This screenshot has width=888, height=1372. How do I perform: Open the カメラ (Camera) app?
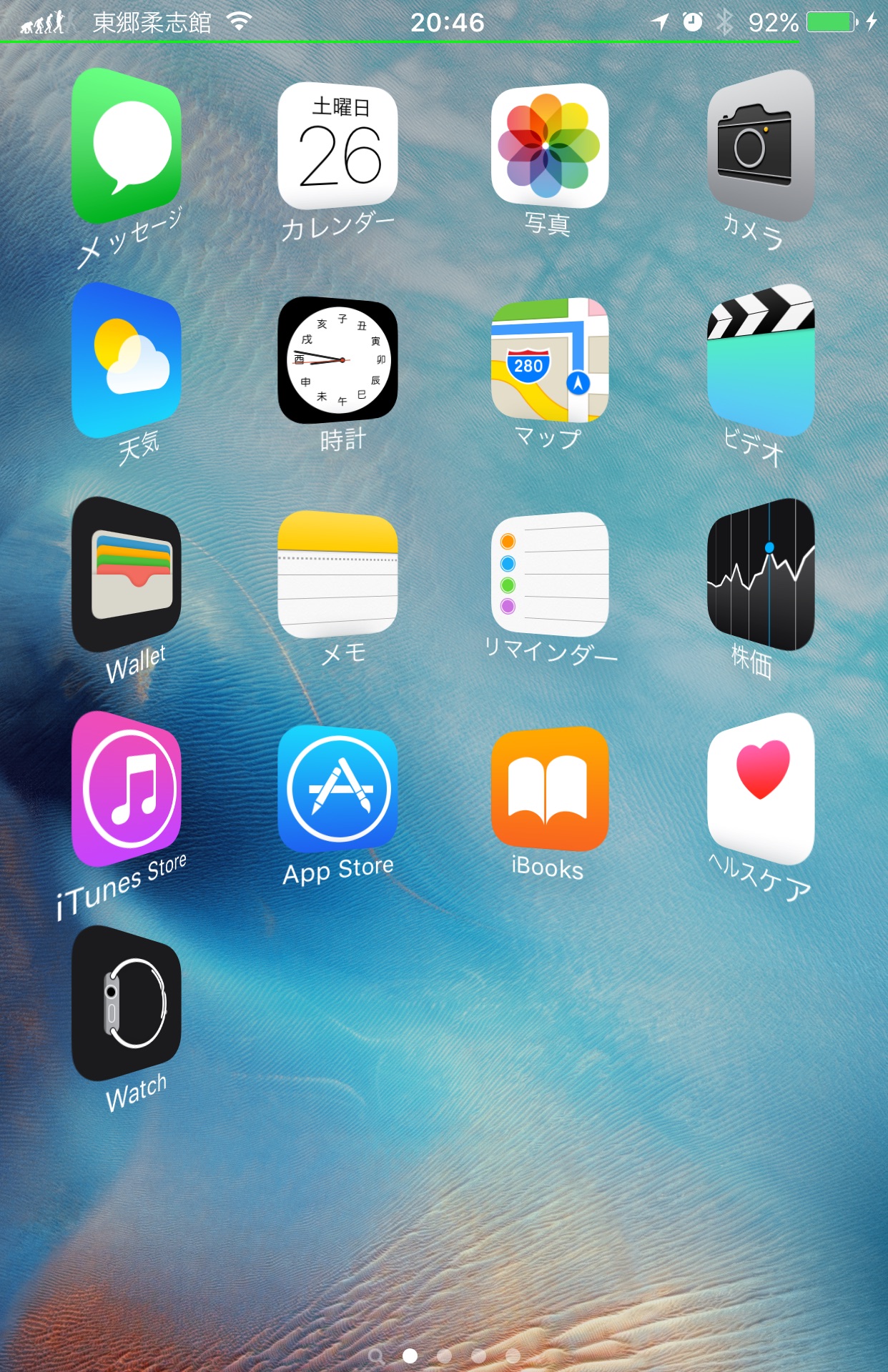point(761,146)
